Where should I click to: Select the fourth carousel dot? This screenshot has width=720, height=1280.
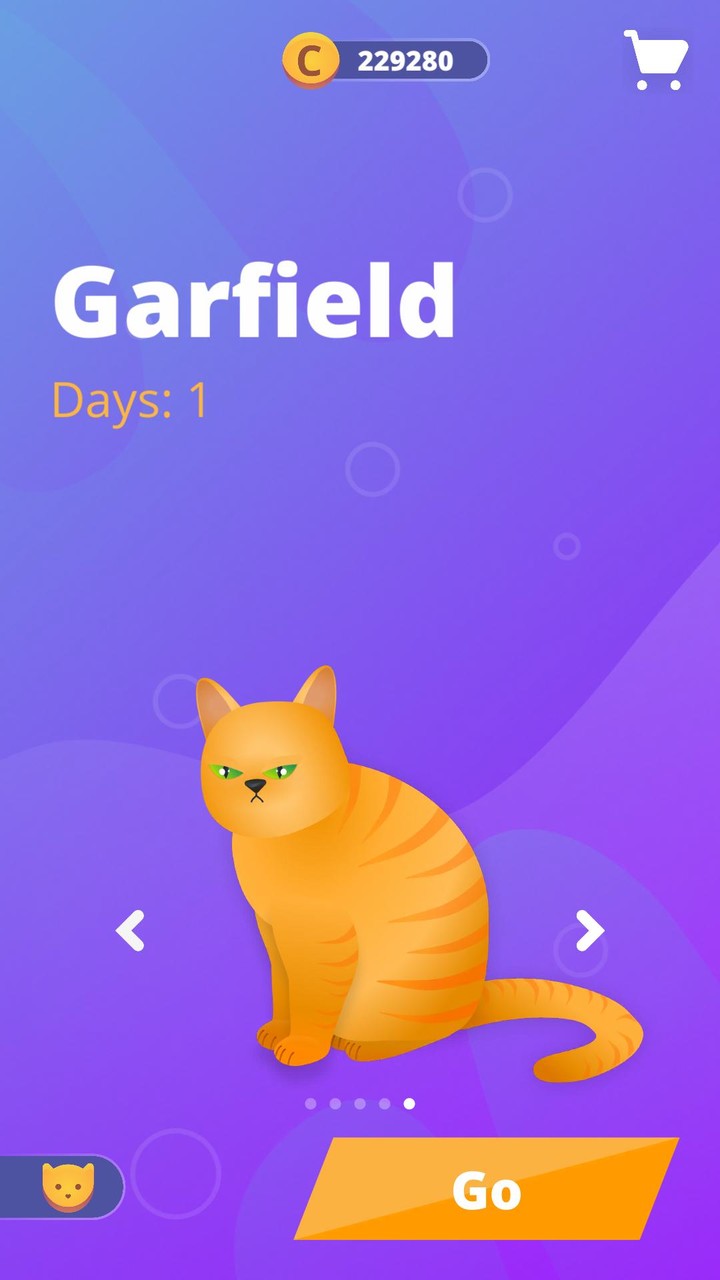coord(383,1103)
